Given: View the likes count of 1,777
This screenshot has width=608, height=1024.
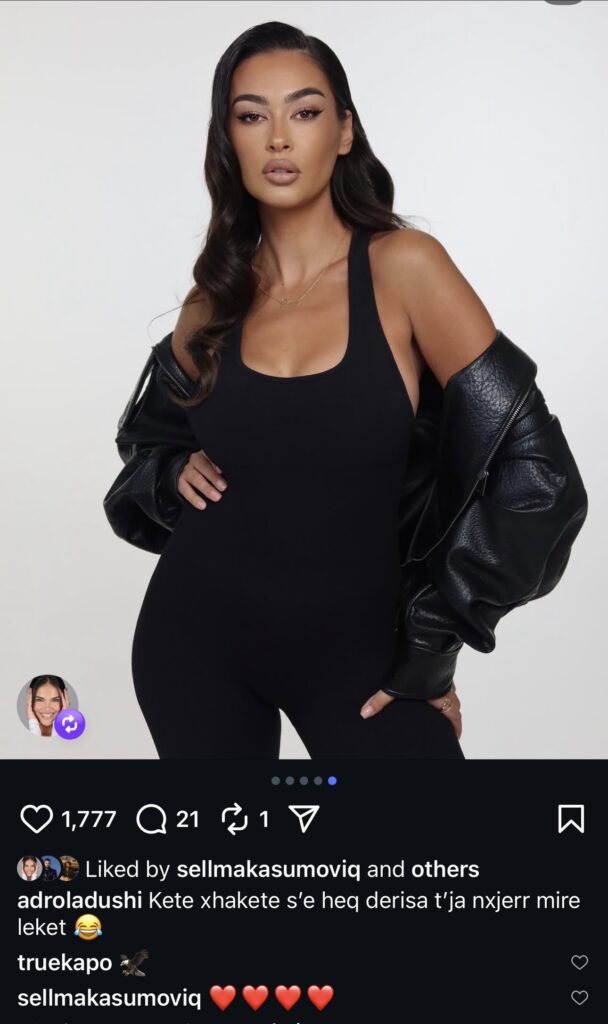Looking at the screenshot, I should coord(88,820).
